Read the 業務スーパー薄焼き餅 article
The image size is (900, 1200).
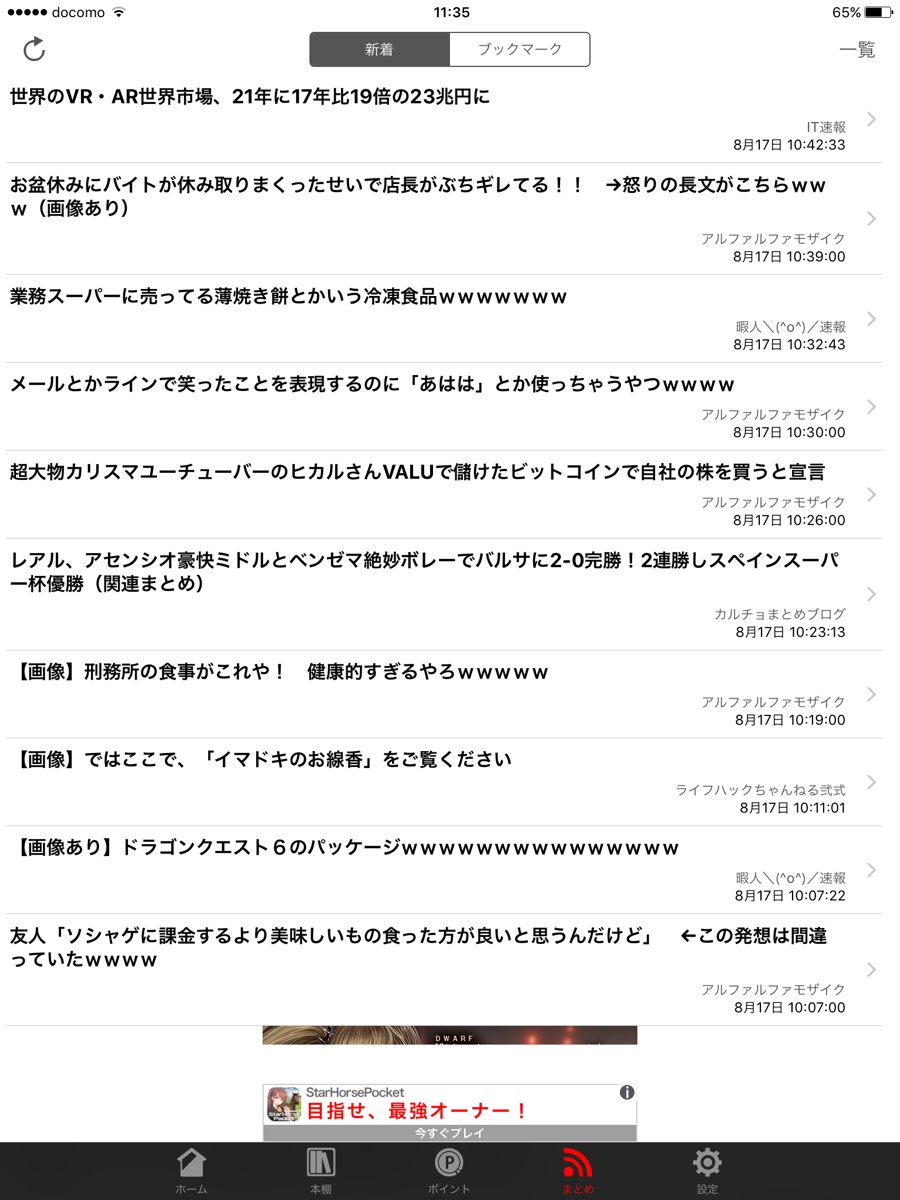pos(440,318)
